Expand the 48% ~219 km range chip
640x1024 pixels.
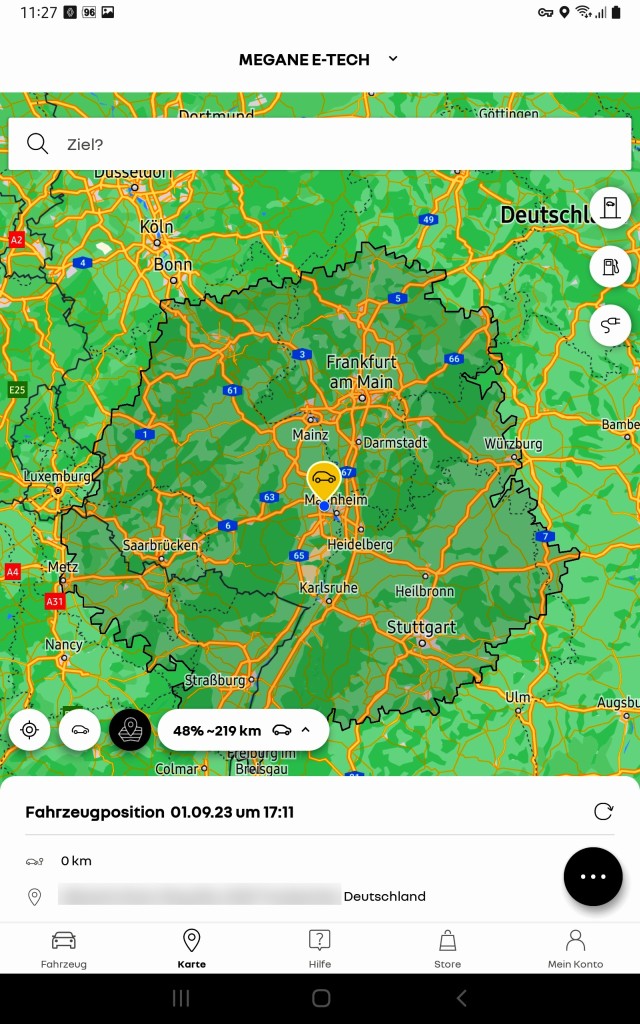click(243, 730)
